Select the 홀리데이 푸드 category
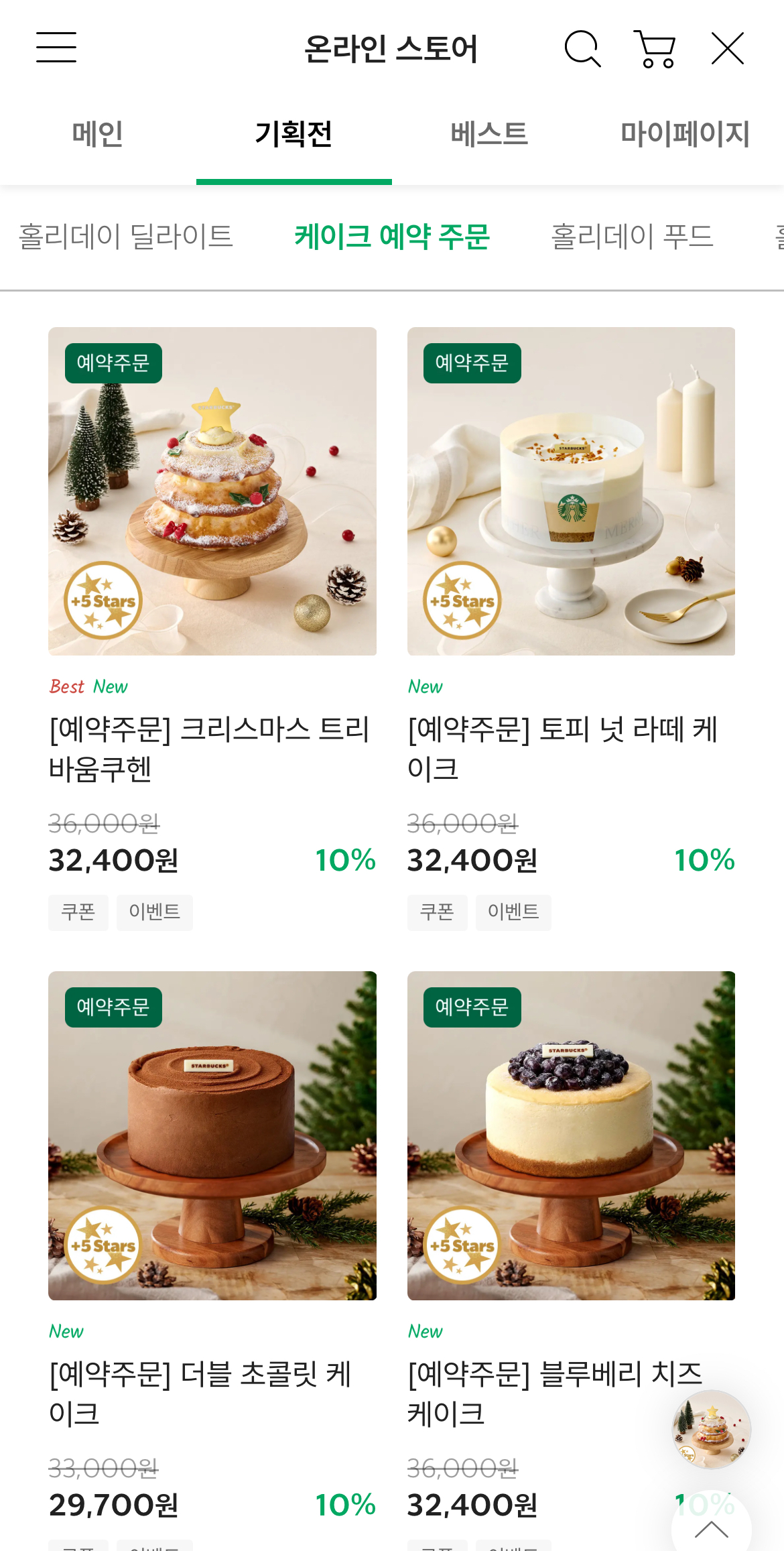 [x=632, y=237]
